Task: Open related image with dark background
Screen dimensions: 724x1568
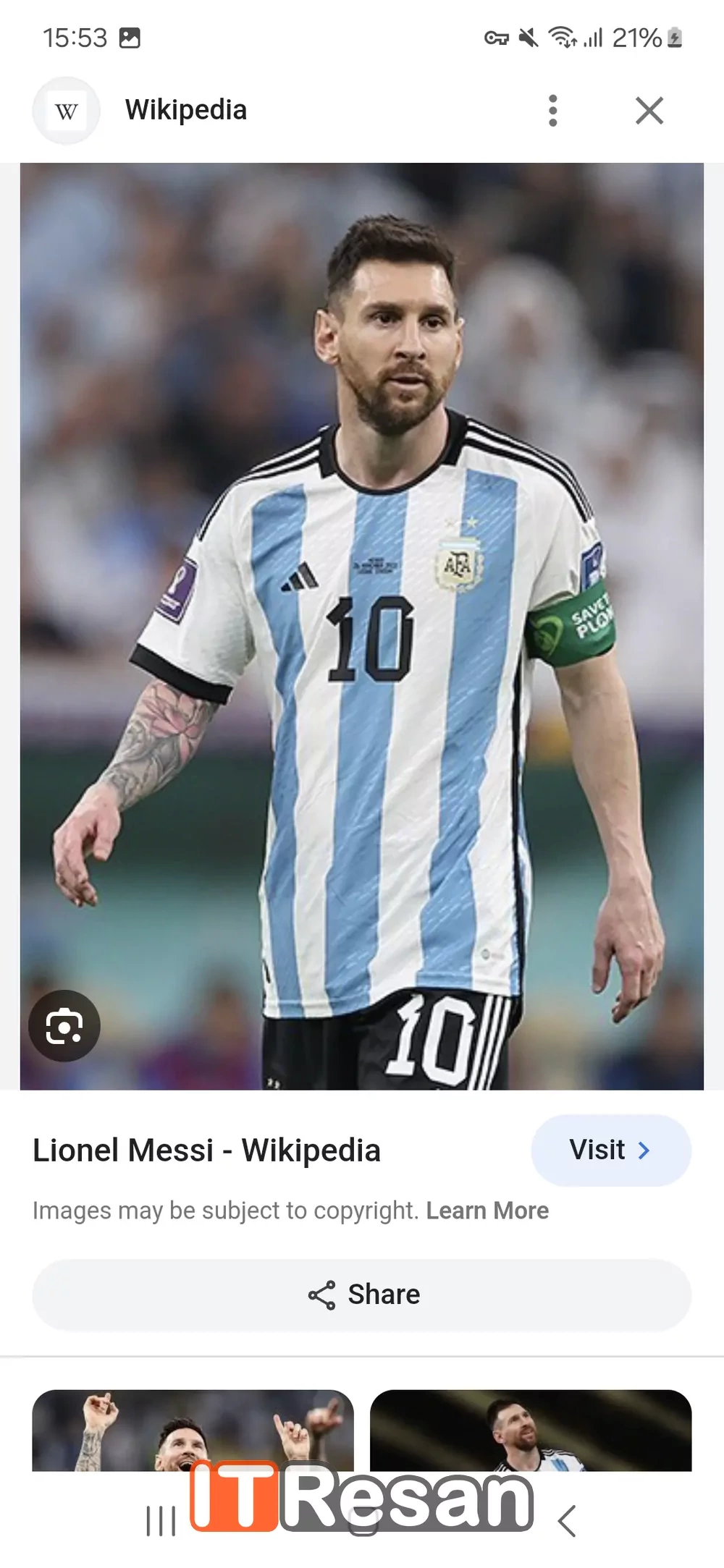Action: [x=530, y=1430]
